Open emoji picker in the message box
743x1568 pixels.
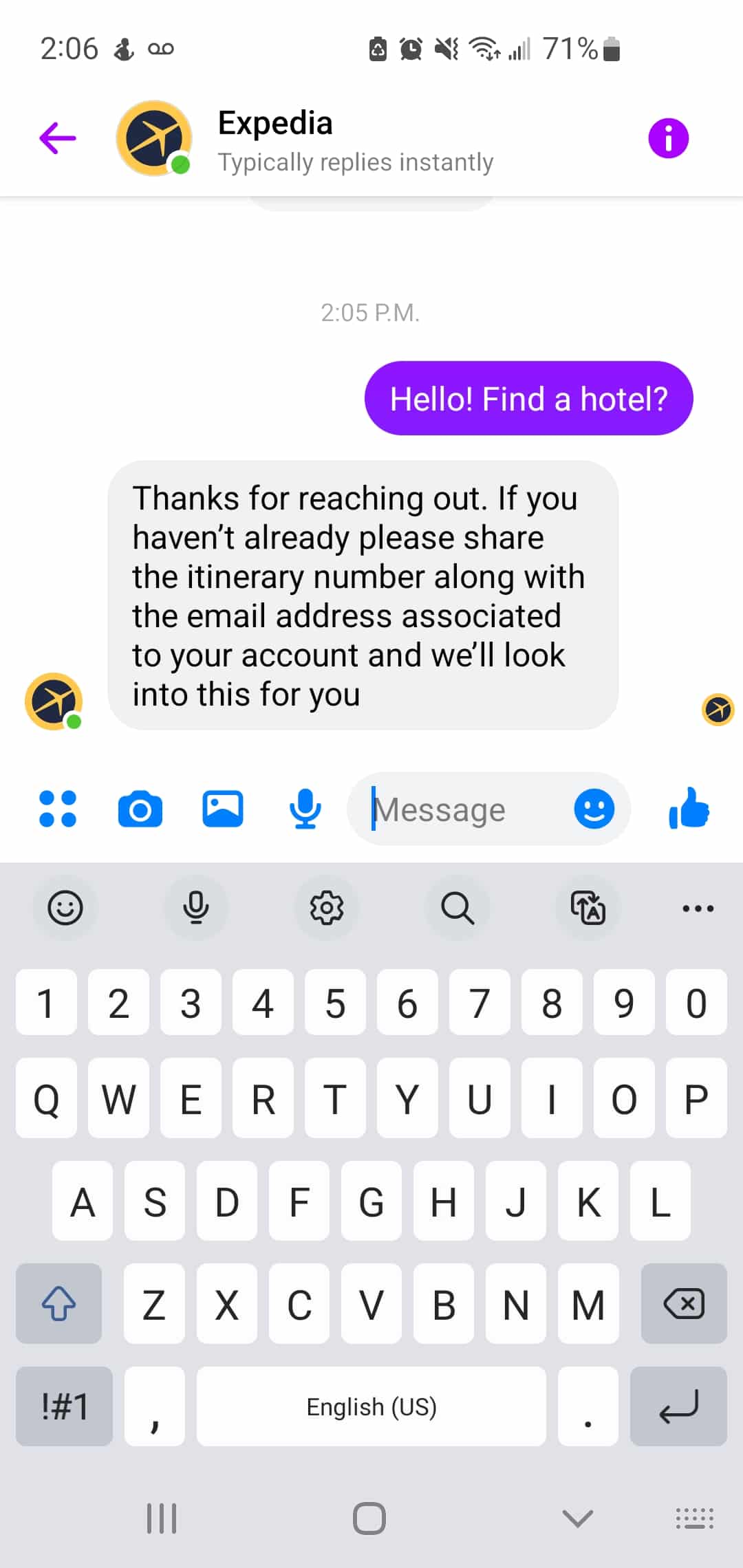594,809
